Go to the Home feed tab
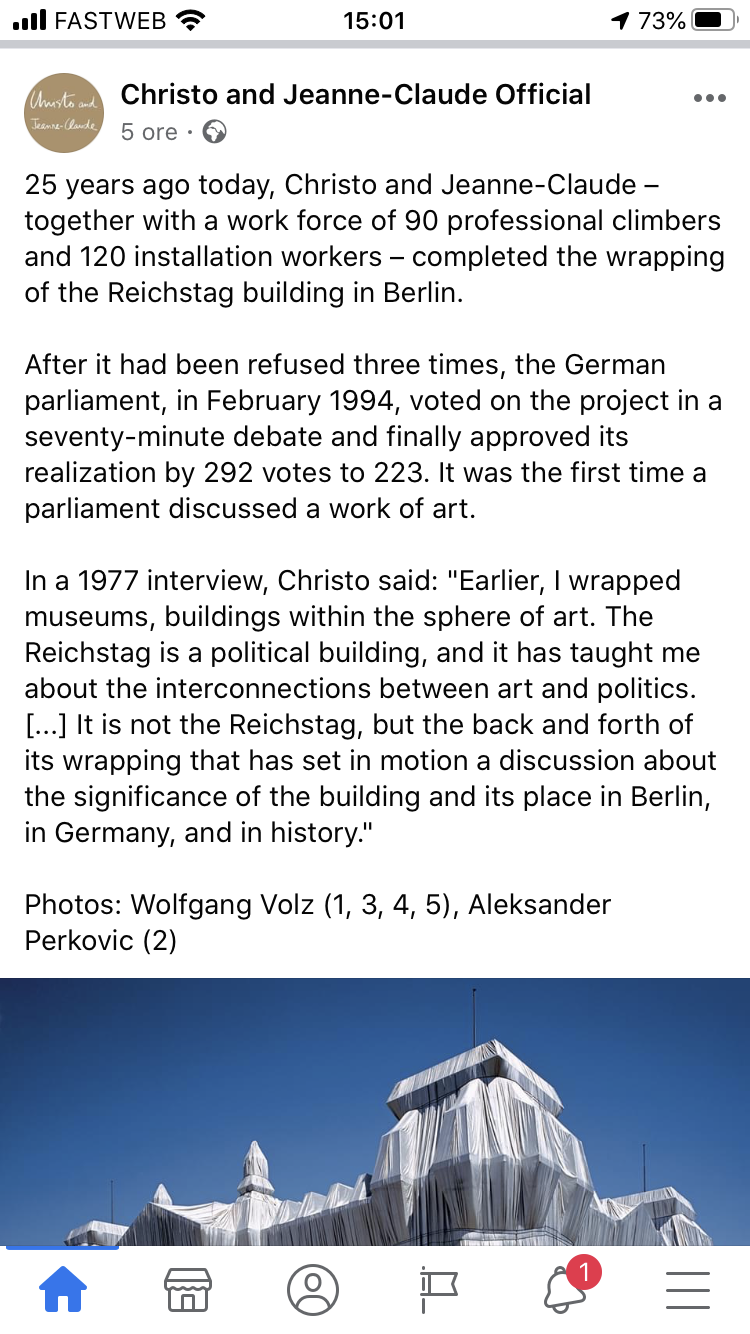 coord(63,1290)
